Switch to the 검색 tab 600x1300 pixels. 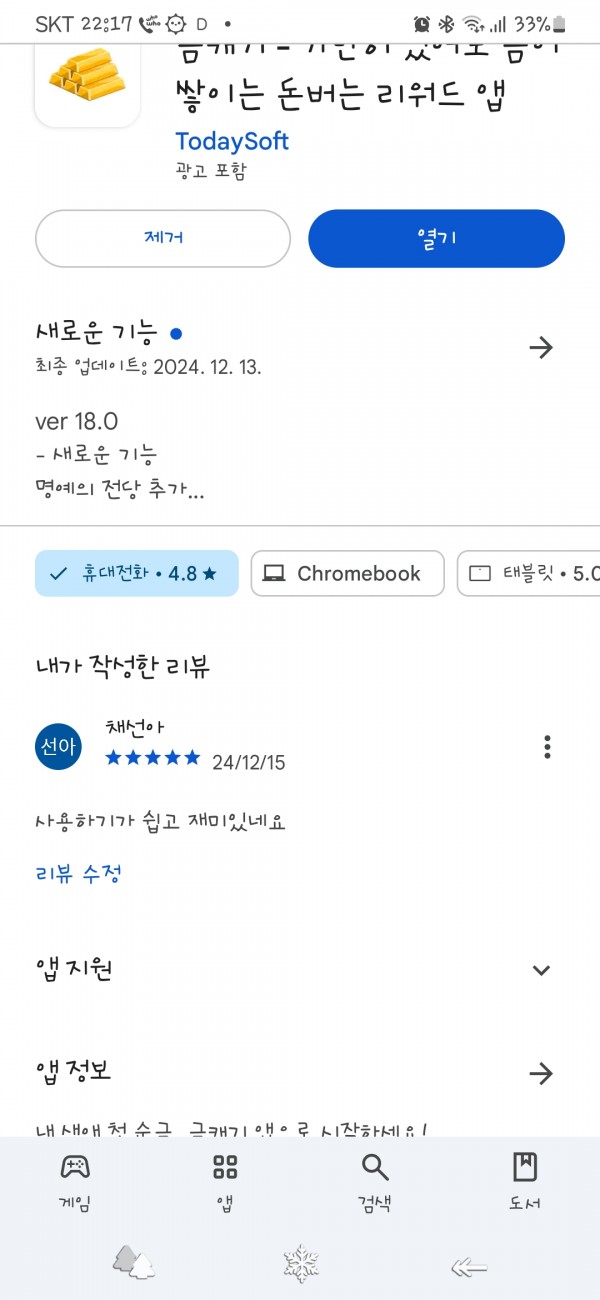(x=375, y=1182)
